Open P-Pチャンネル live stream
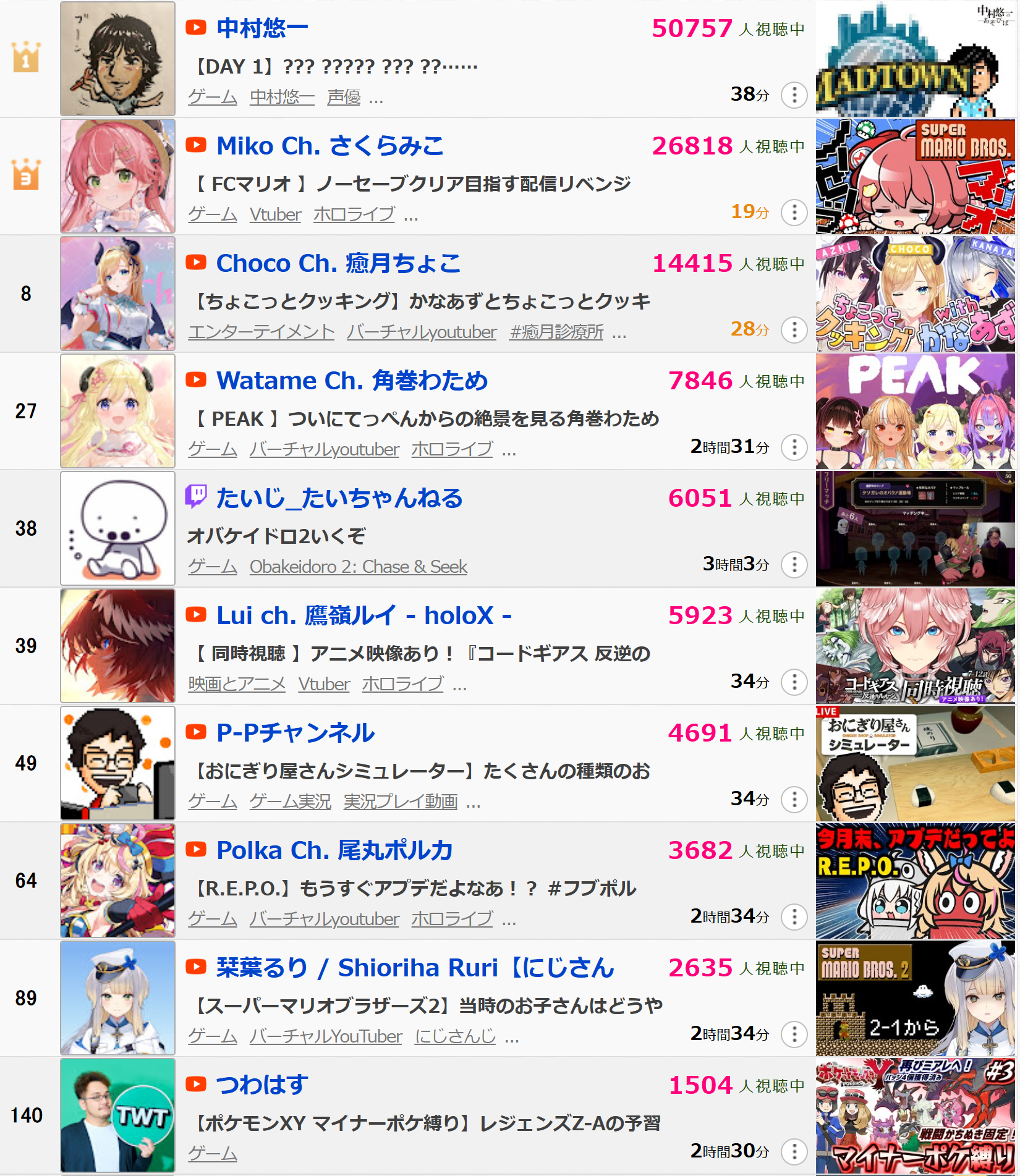The image size is (1020, 1176). click(295, 733)
